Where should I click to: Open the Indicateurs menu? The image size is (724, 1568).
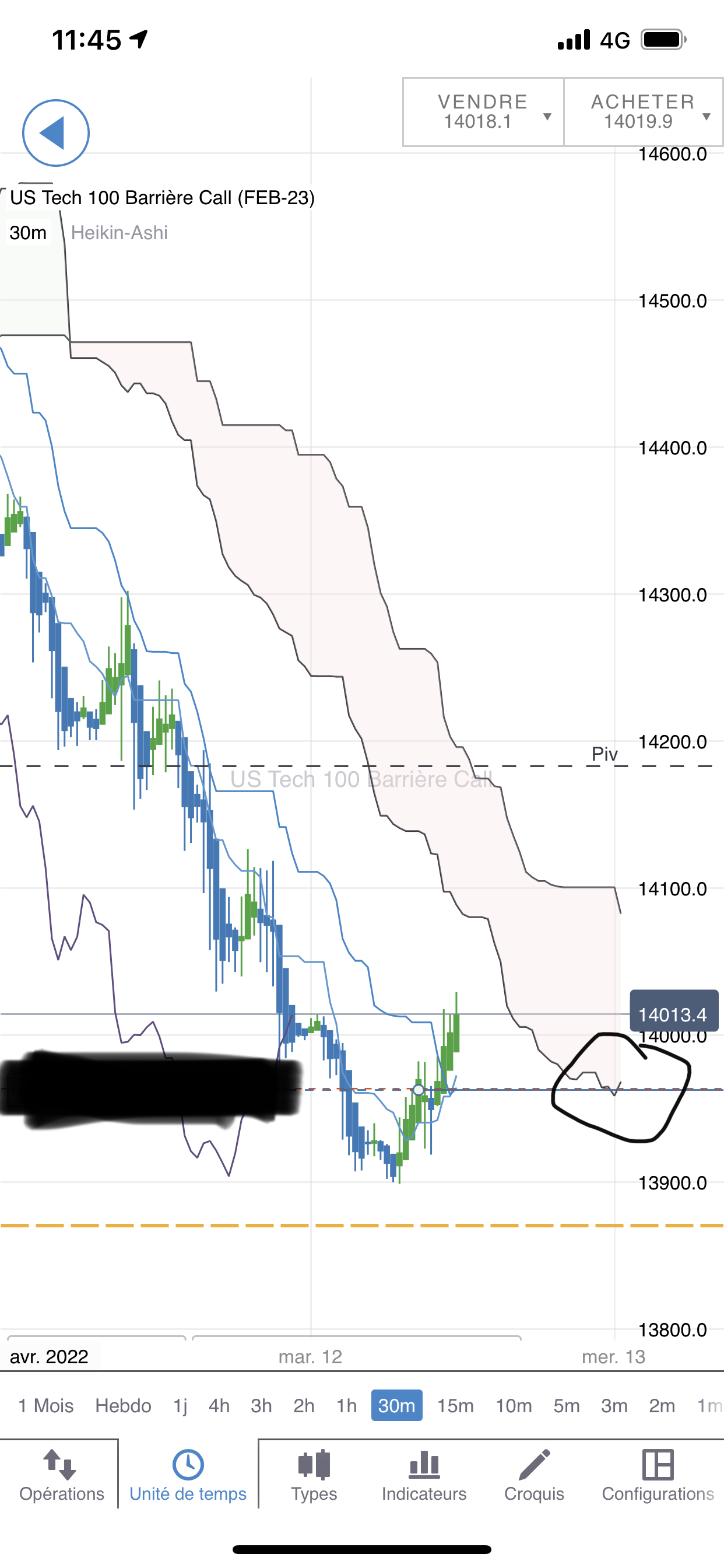tap(424, 1475)
